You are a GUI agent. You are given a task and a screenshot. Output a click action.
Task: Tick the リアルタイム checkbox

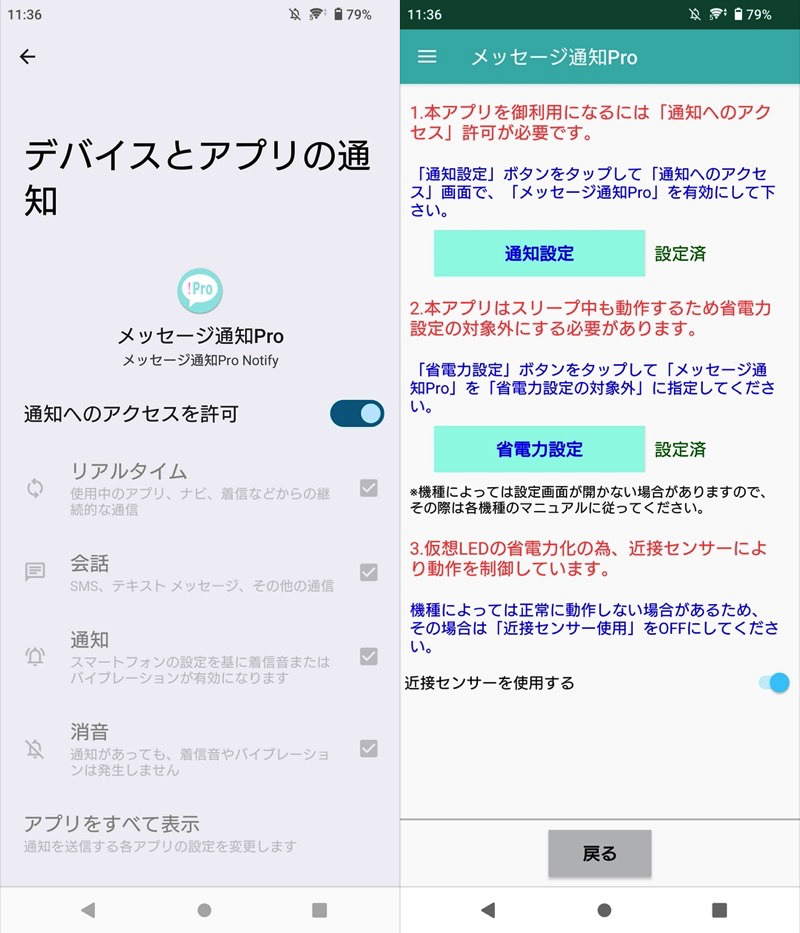[368, 488]
